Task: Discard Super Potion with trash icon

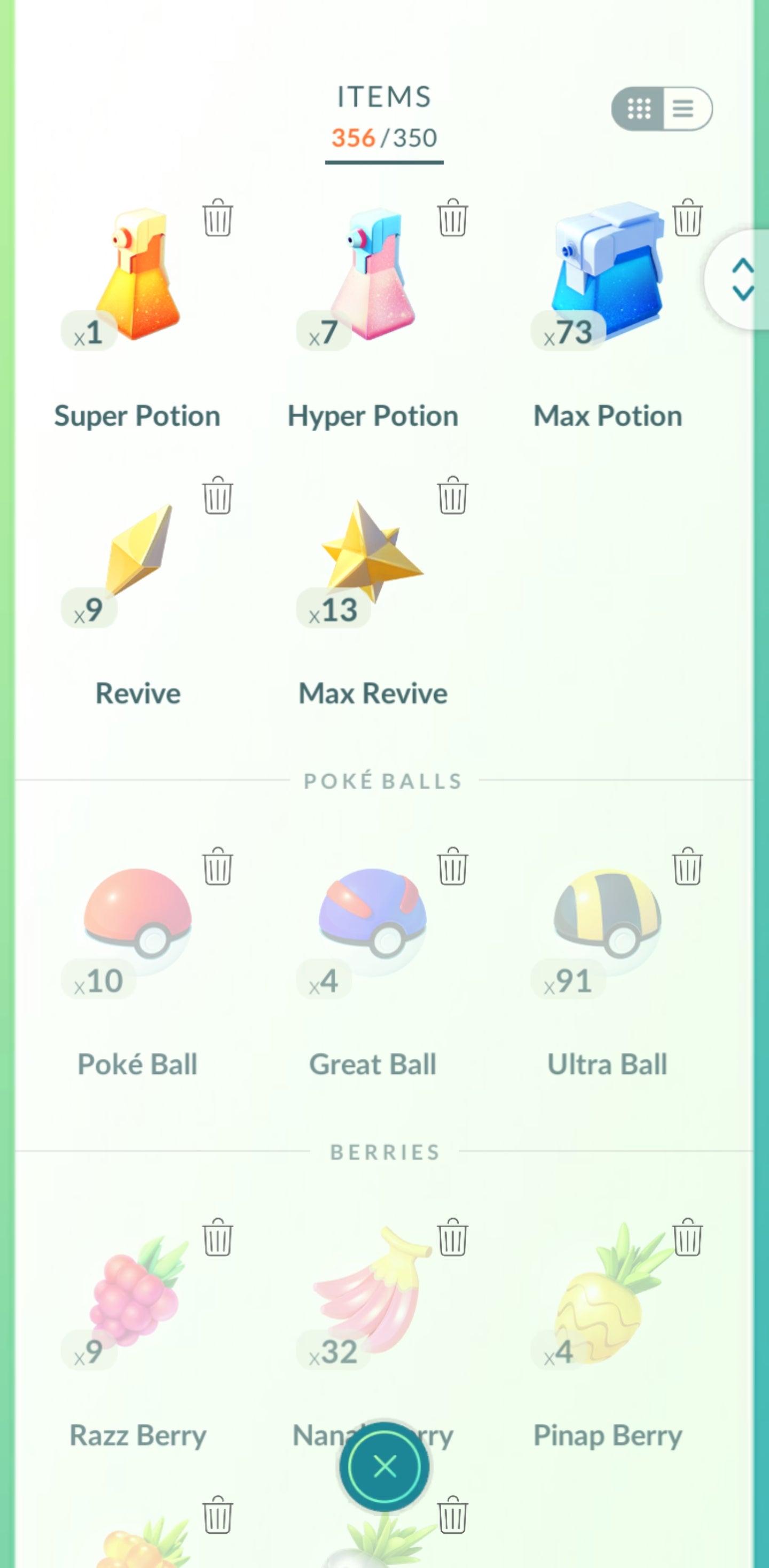Action: coord(217,217)
